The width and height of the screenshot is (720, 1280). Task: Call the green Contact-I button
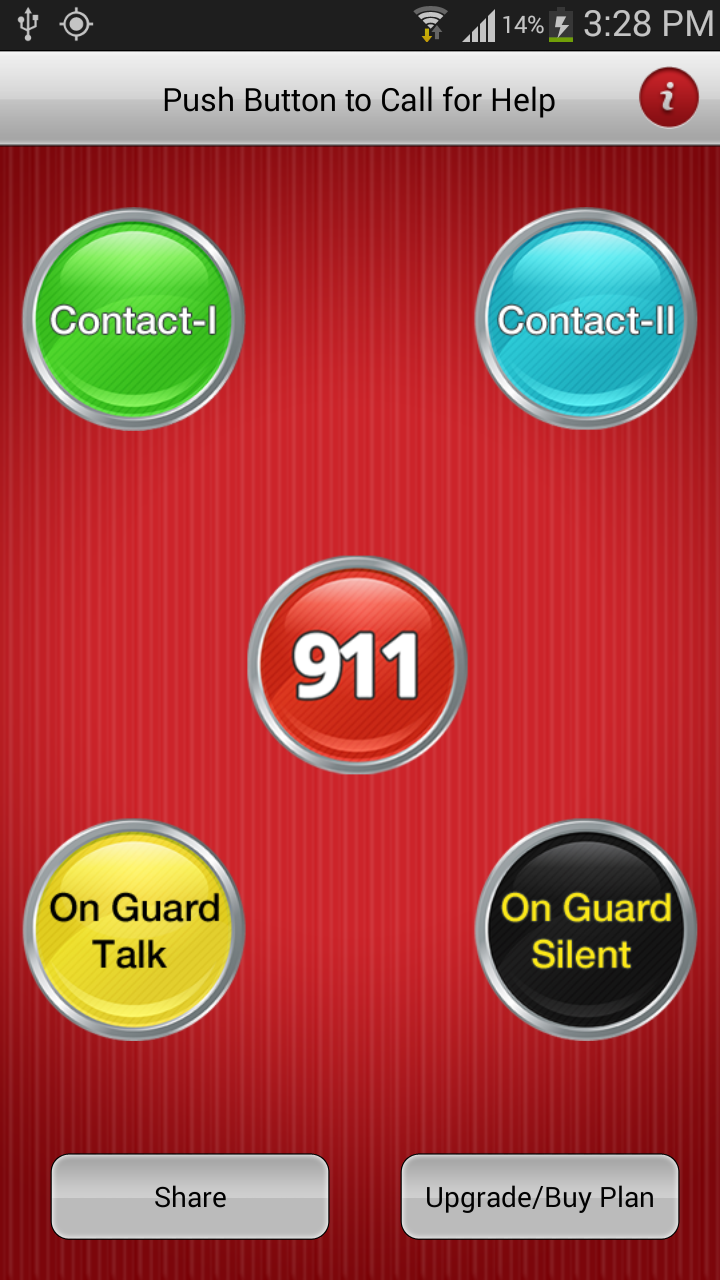coord(134,320)
